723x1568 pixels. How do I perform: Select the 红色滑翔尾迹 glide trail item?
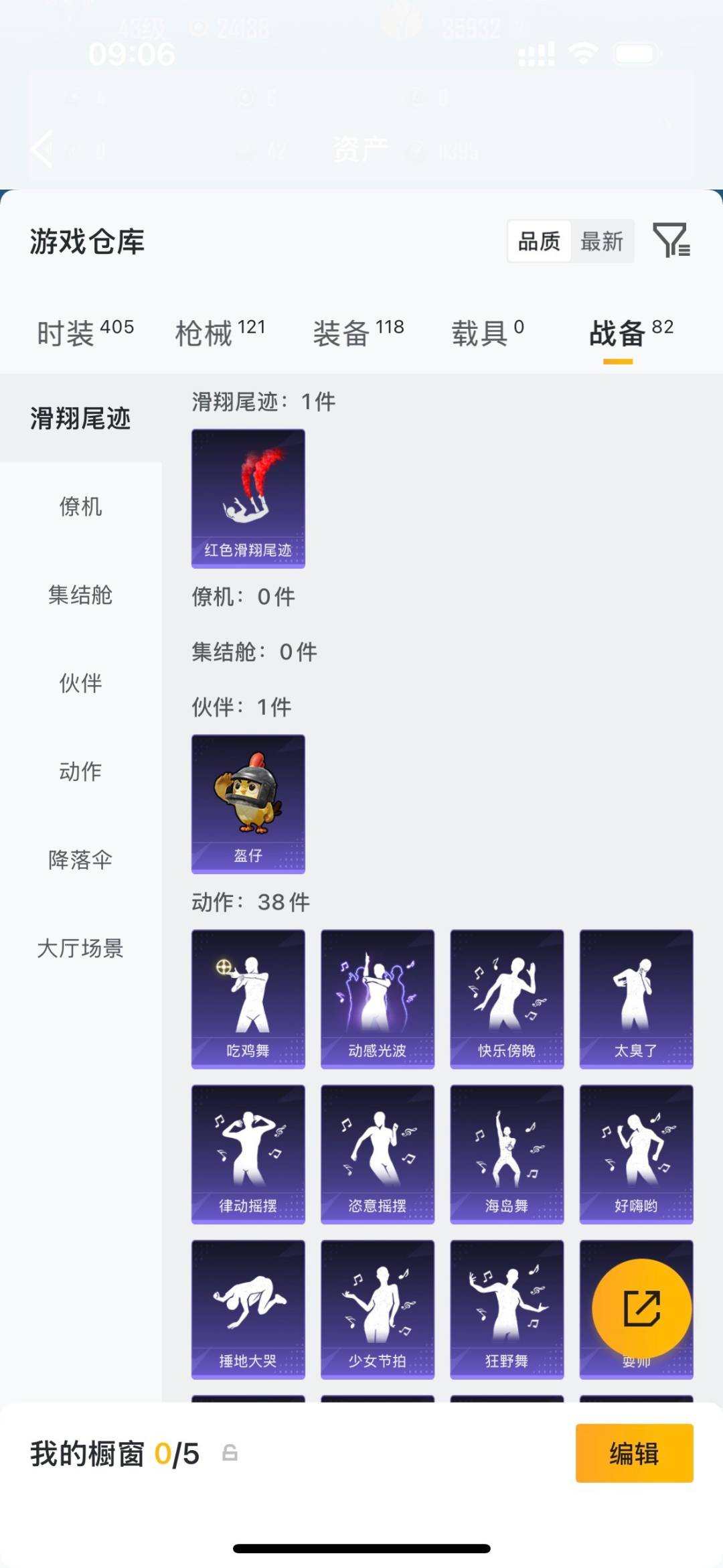pos(248,499)
